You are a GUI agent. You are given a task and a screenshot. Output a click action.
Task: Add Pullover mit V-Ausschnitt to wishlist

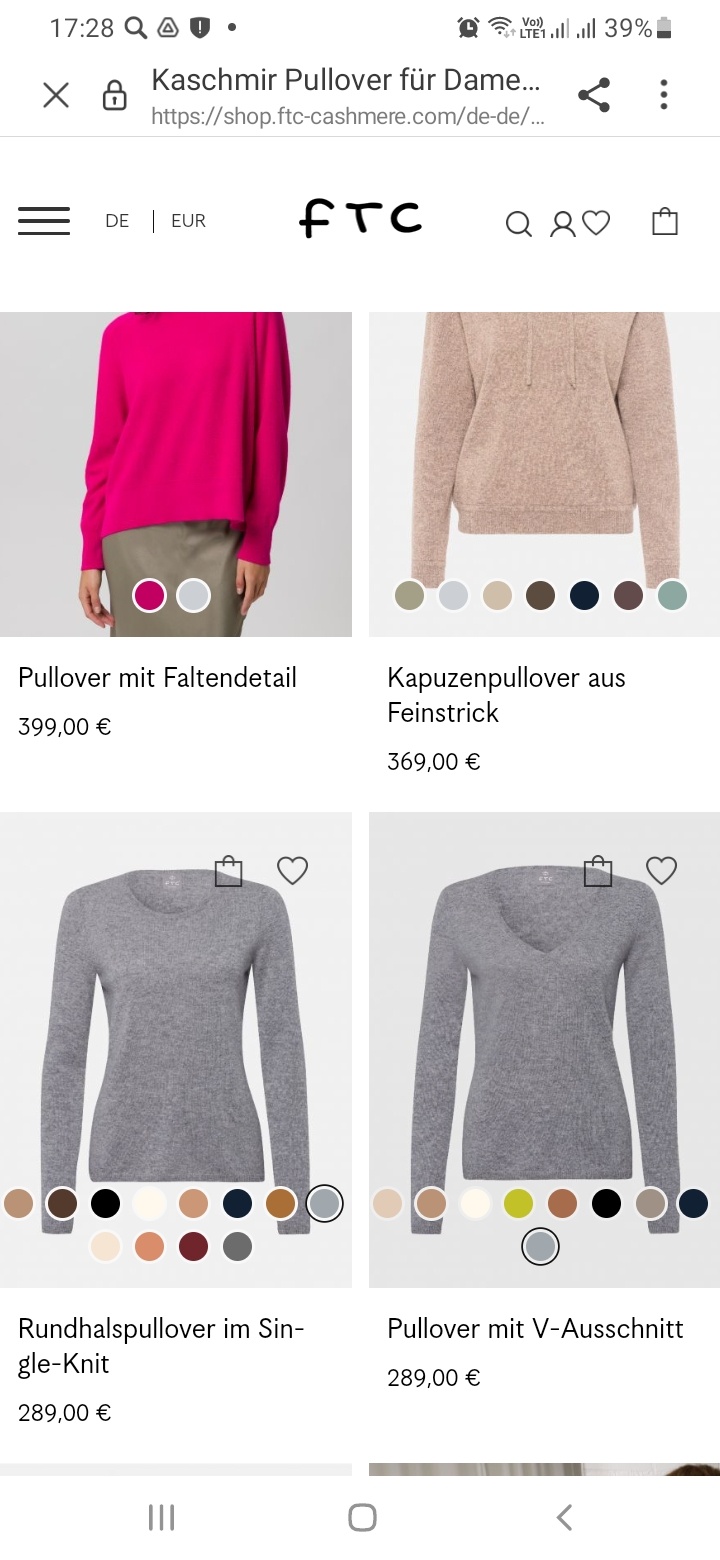[661, 871]
